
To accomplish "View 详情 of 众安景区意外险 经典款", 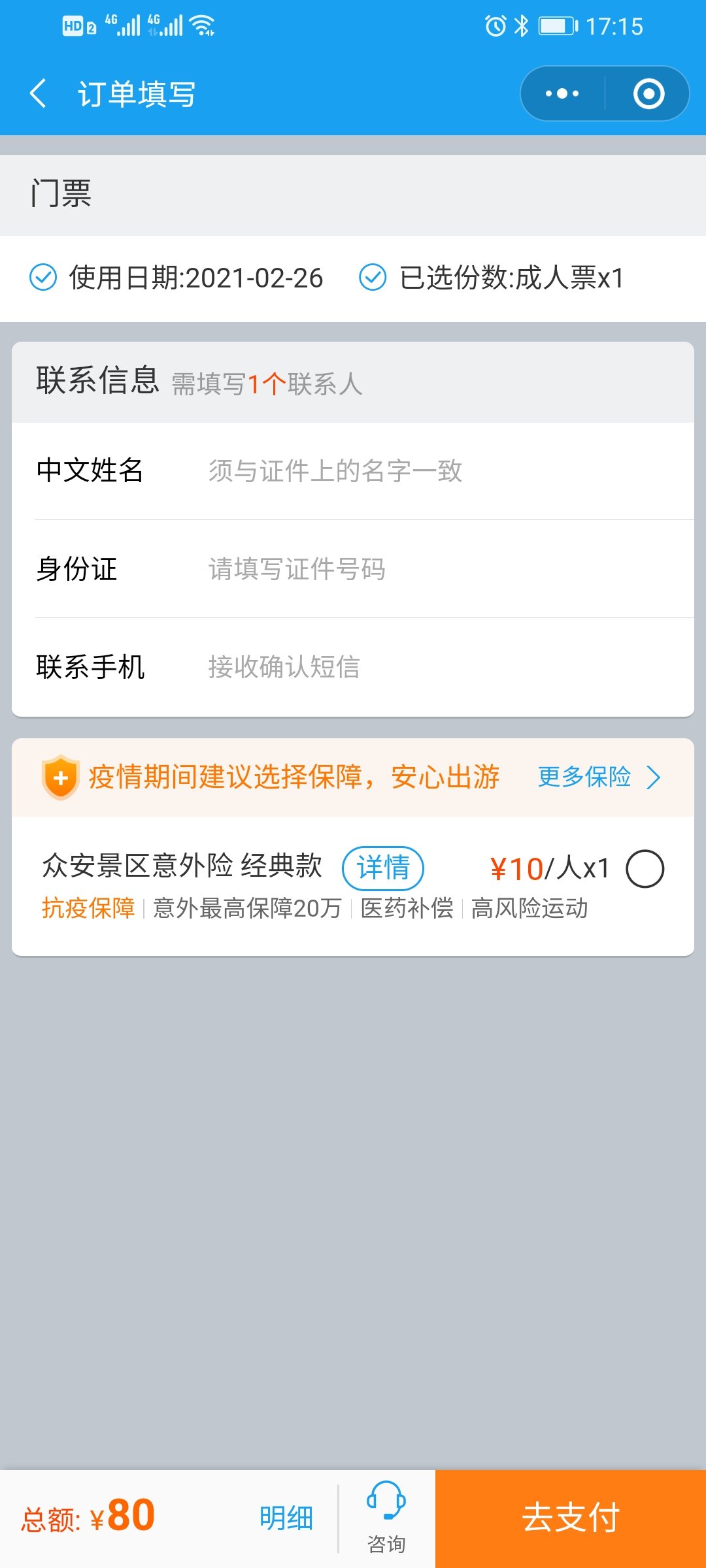I will coord(383,868).
